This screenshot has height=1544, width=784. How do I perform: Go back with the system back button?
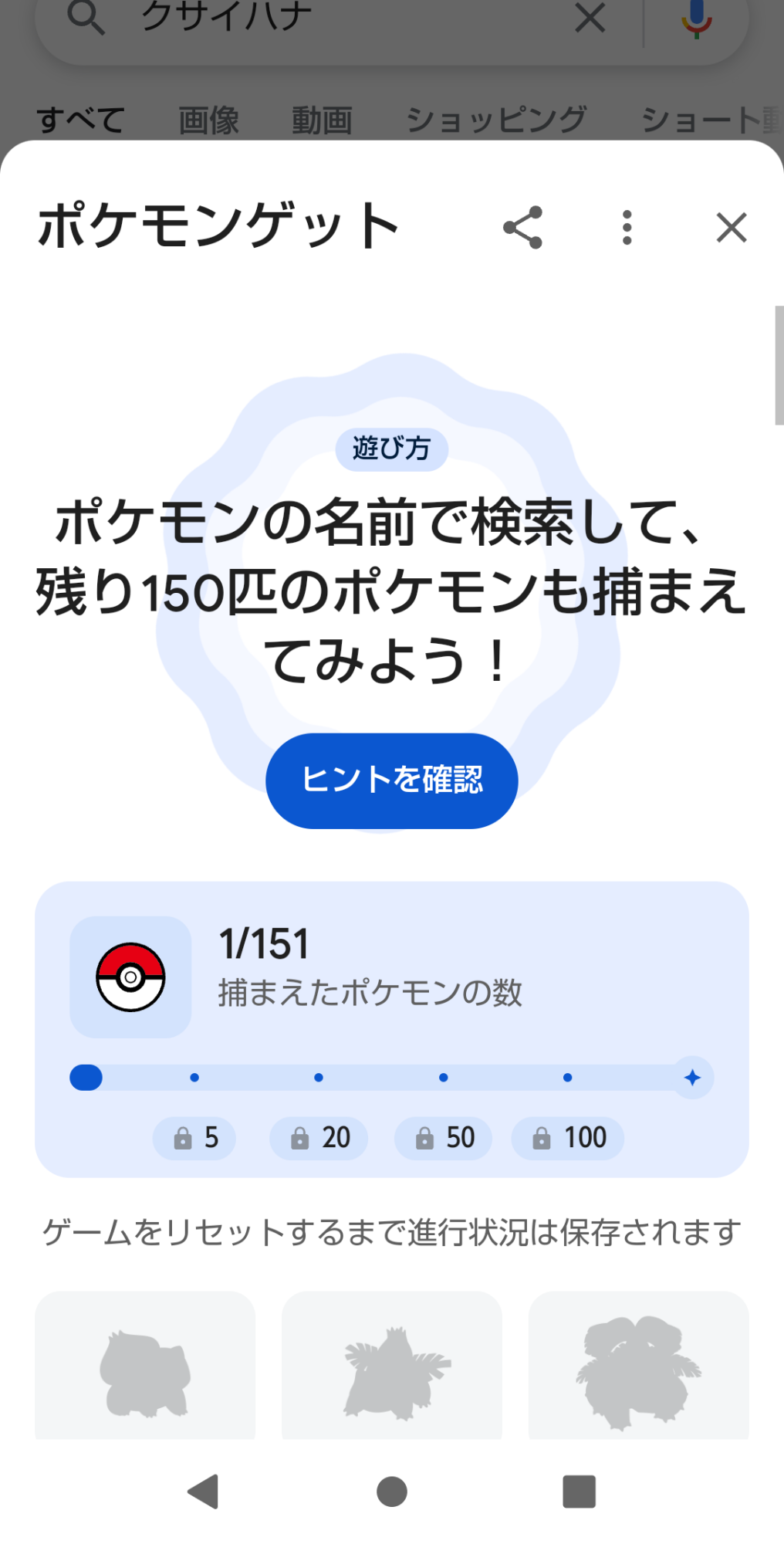[x=204, y=1492]
